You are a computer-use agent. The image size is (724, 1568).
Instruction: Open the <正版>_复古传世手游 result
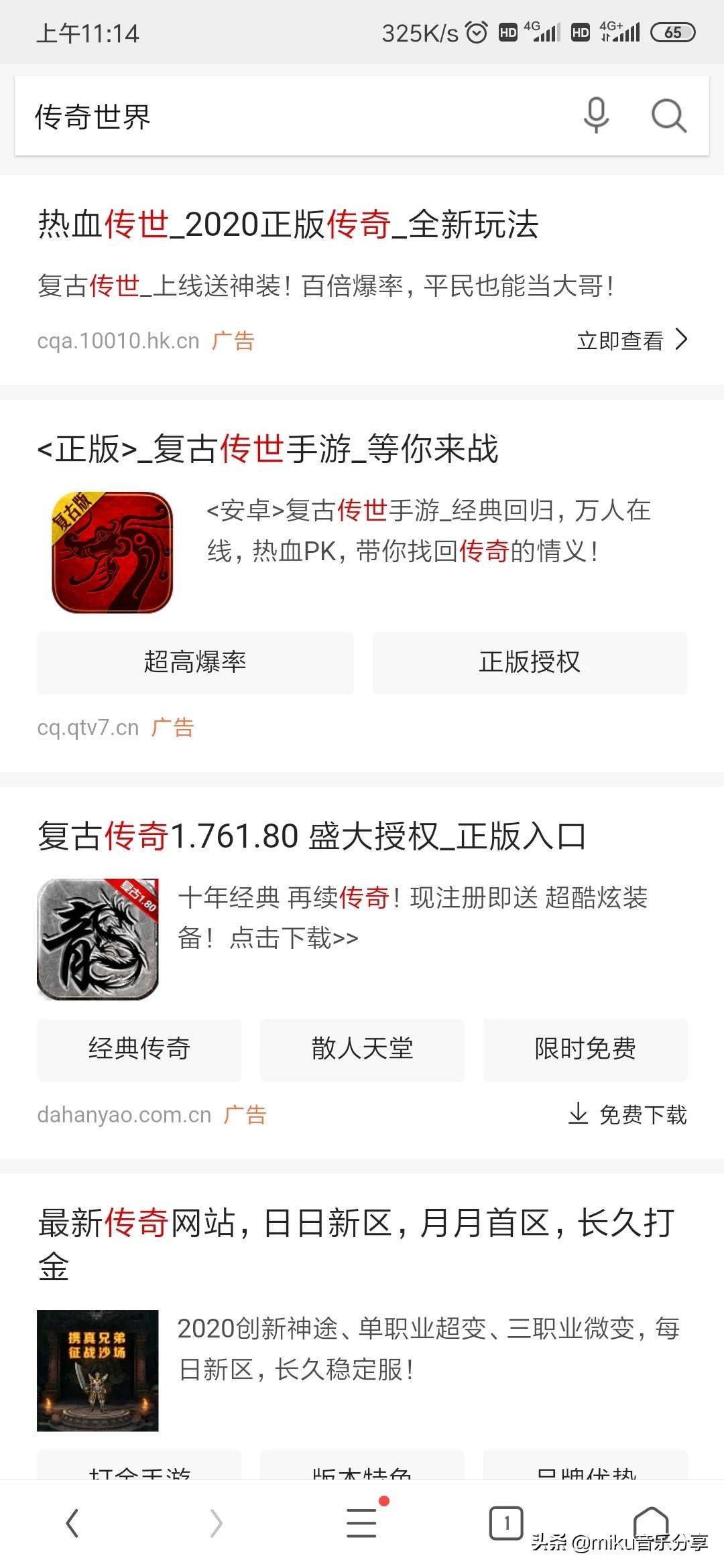[x=268, y=449]
